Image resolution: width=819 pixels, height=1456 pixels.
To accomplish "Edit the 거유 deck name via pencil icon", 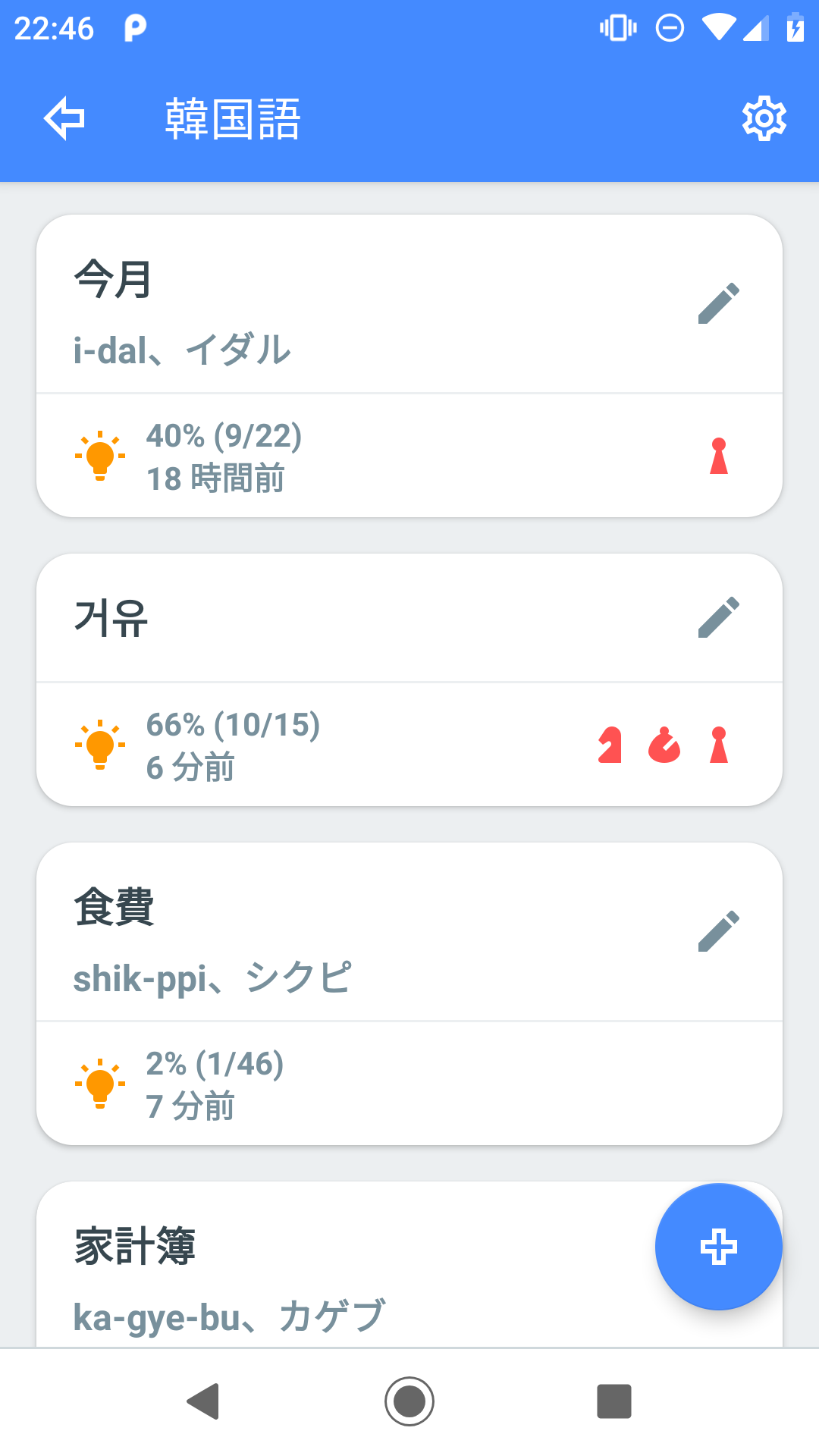I will pos(717,616).
